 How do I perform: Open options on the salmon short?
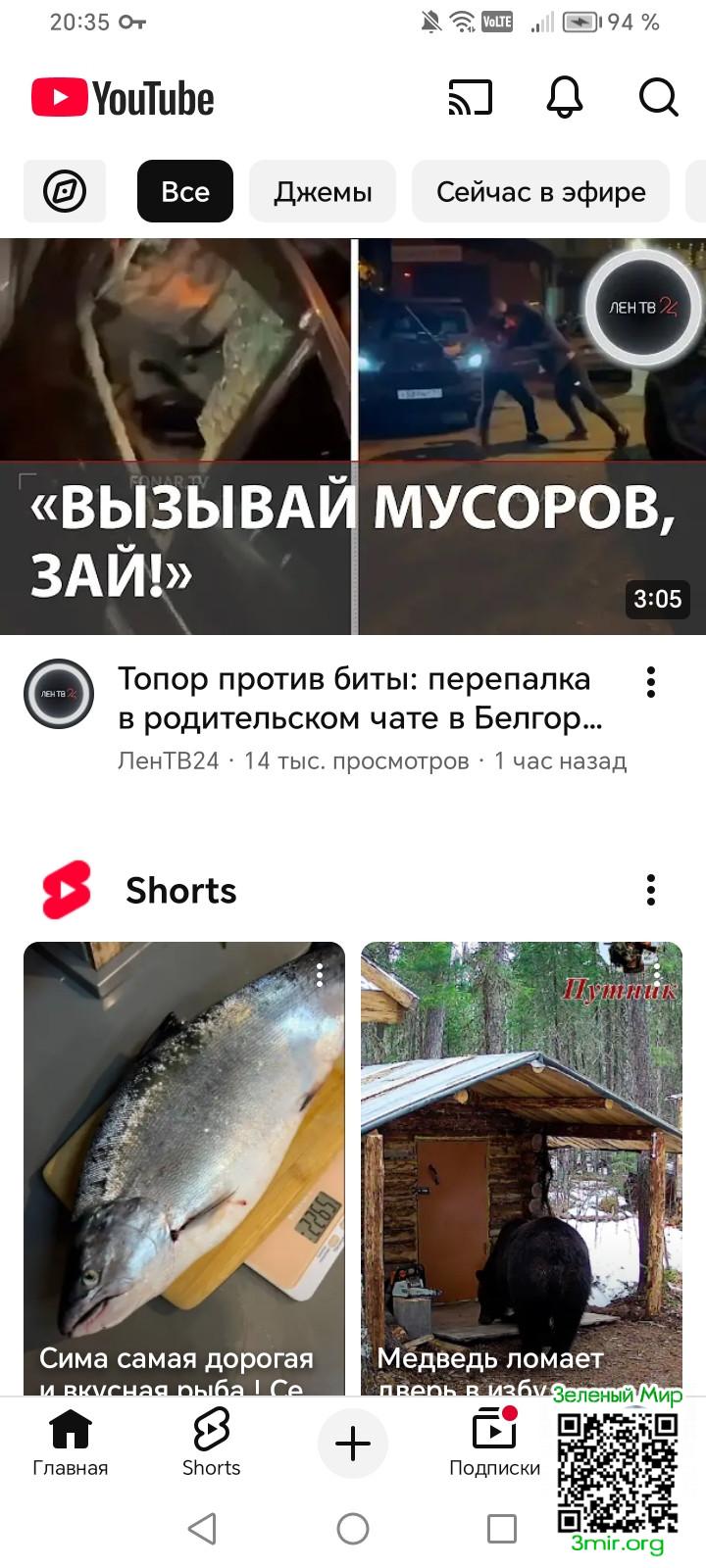click(320, 973)
